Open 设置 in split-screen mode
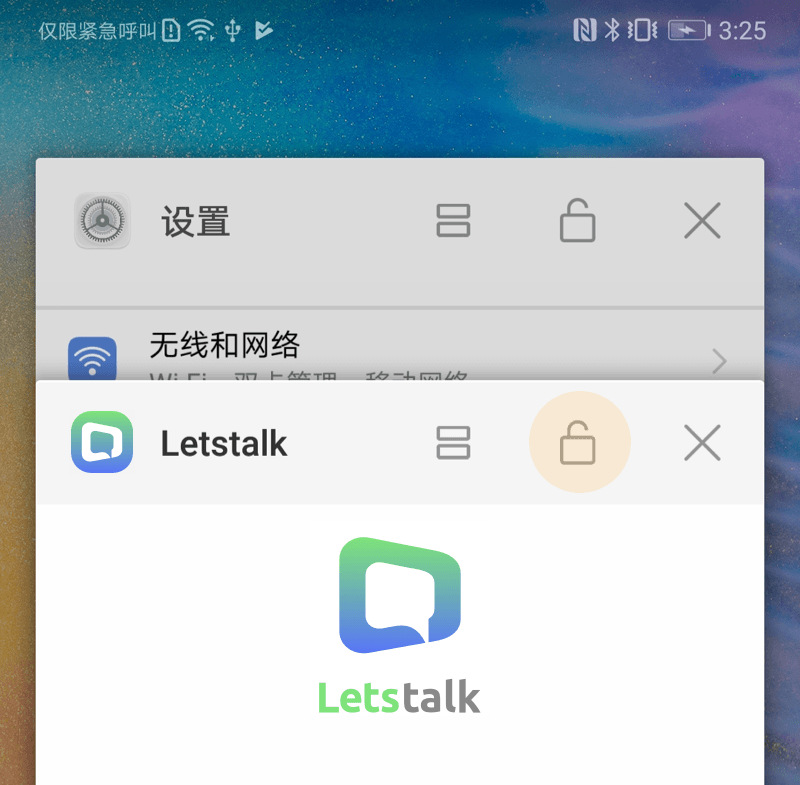The image size is (800, 785). coord(453,220)
